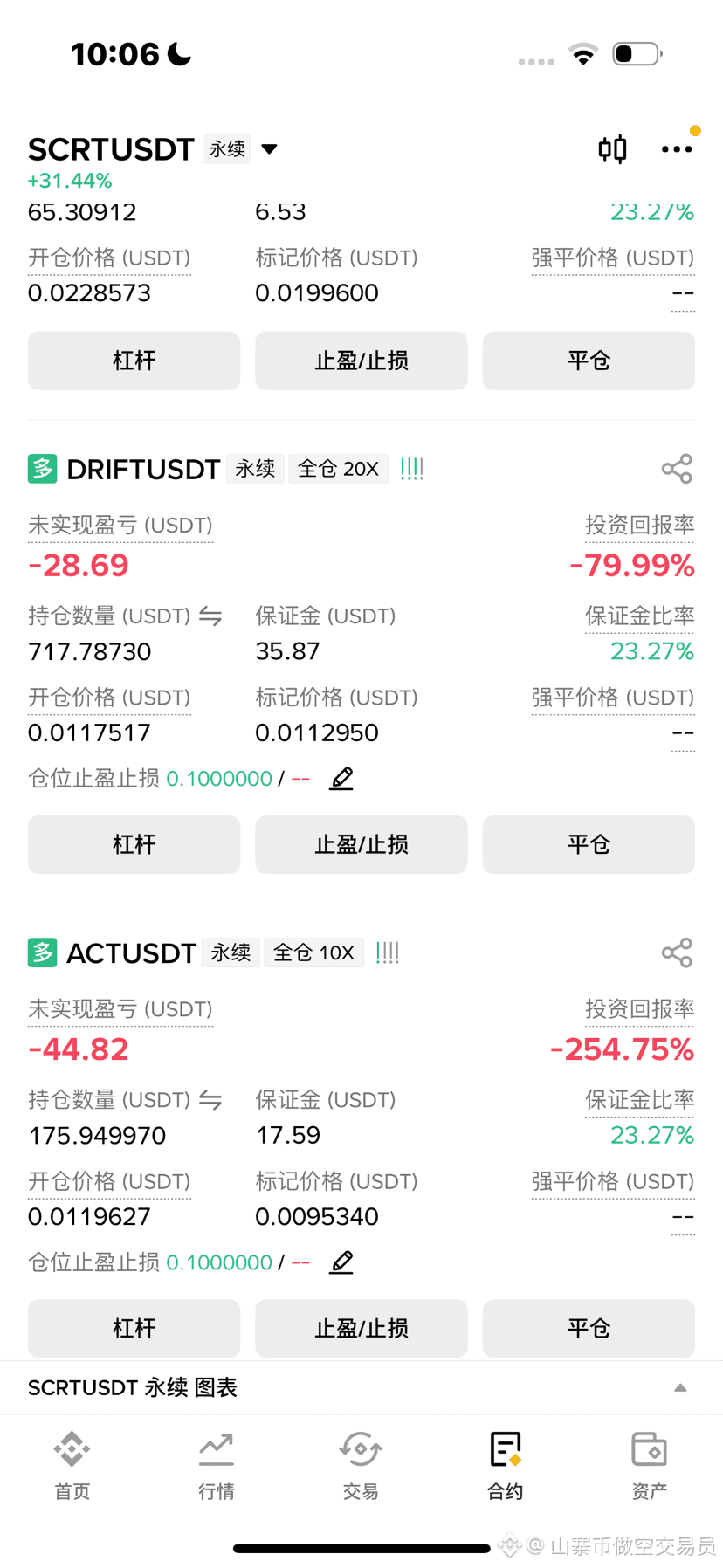Share the ACTUSDT position
Screen dimensions: 723x1568
(x=677, y=952)
